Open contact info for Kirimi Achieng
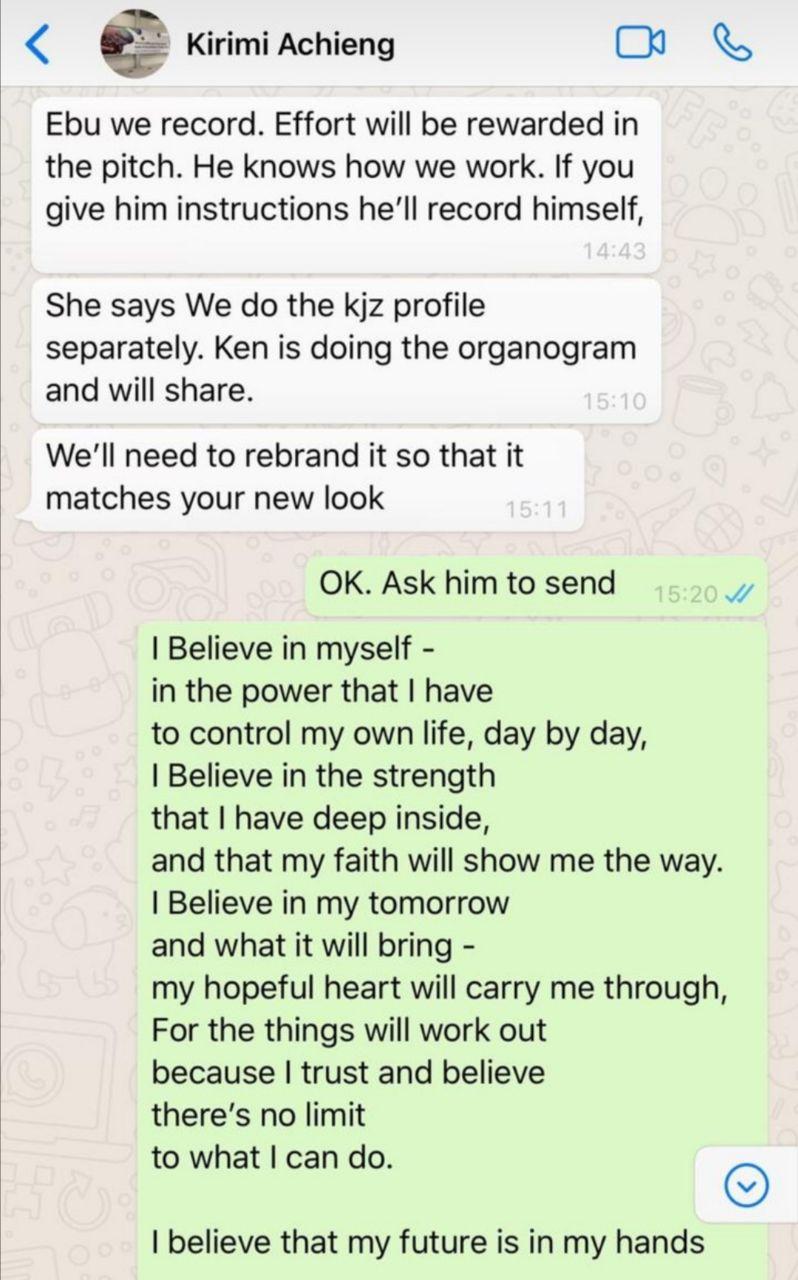The height and width of the screenshot is (1280, 798). point(290,44)
